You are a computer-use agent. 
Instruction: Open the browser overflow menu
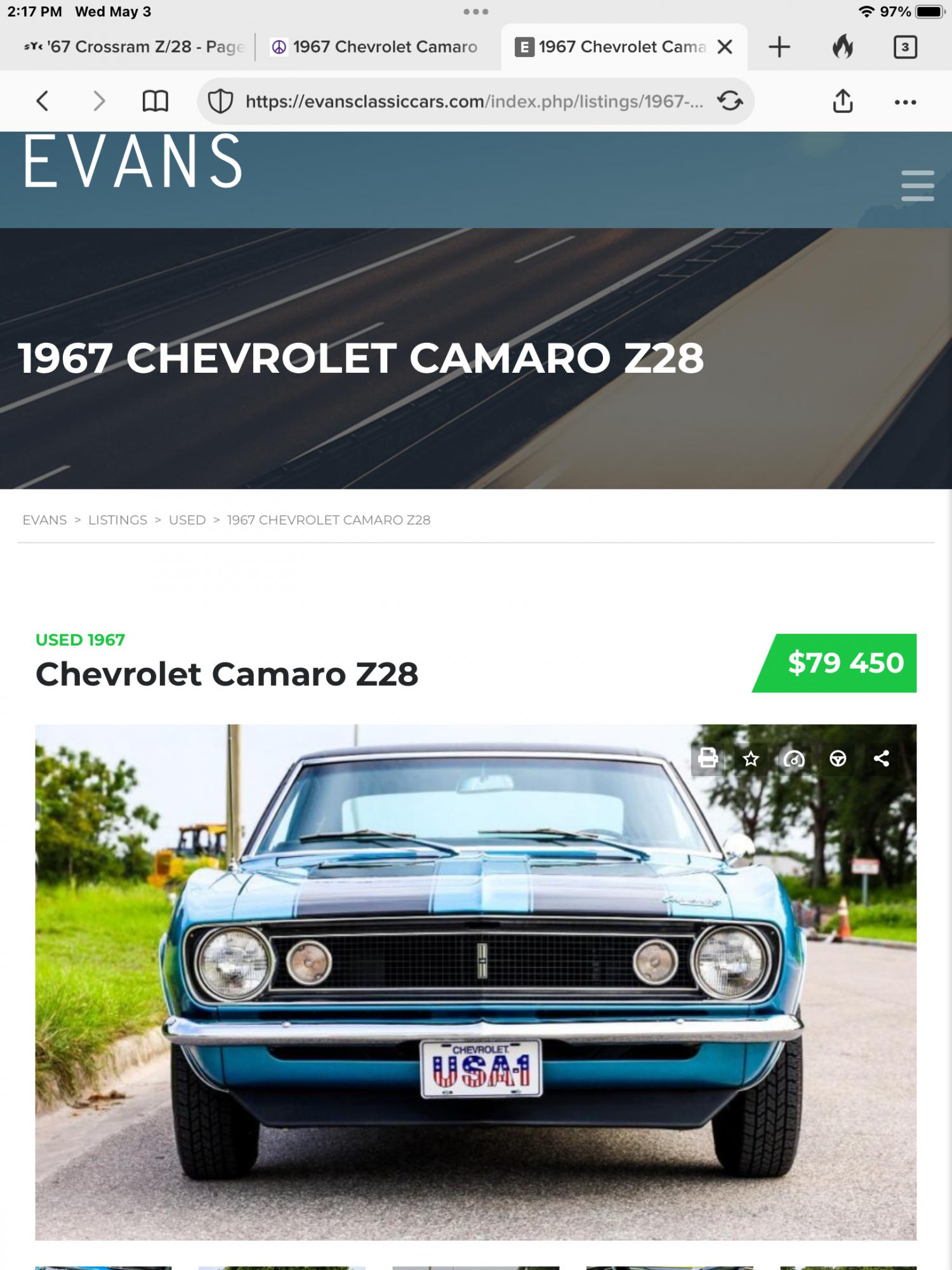[x=904, y=102]
